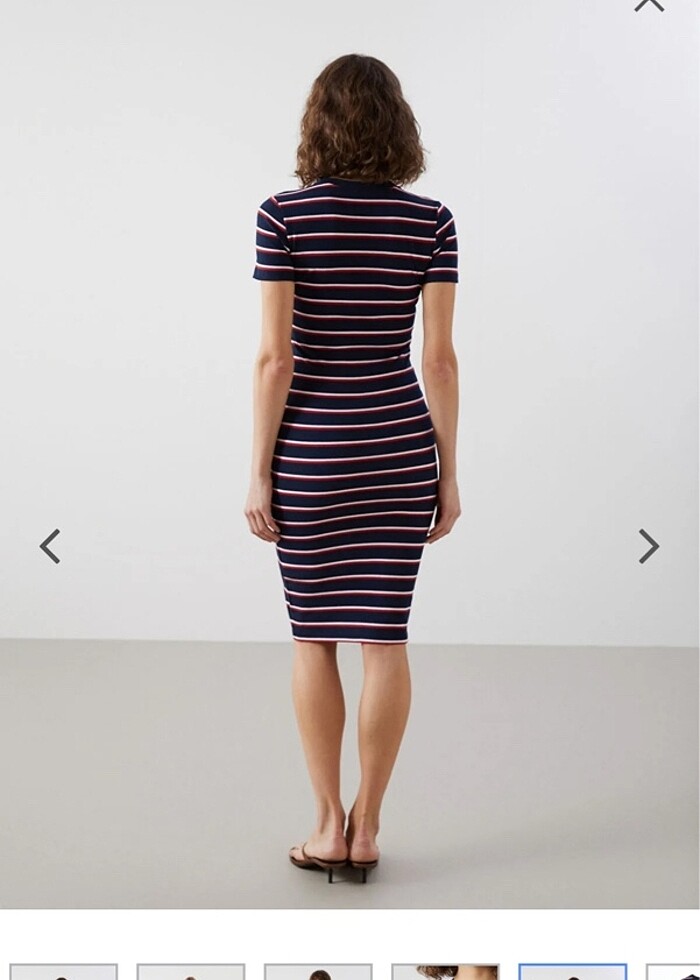Select the first gallery thumbnail
This screenshot has height=980, width=700.
(64, 972)
